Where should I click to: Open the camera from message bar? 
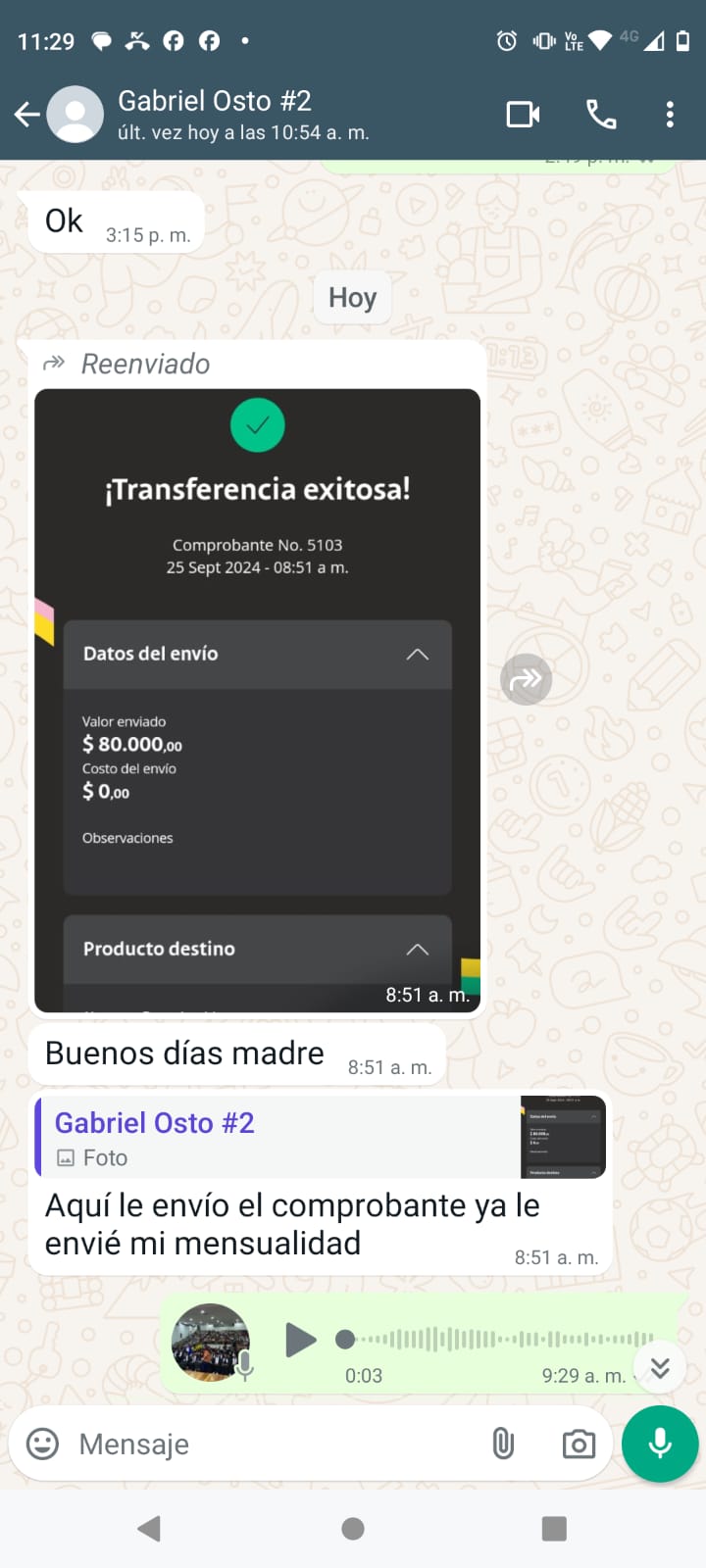tap(579, 1444)
